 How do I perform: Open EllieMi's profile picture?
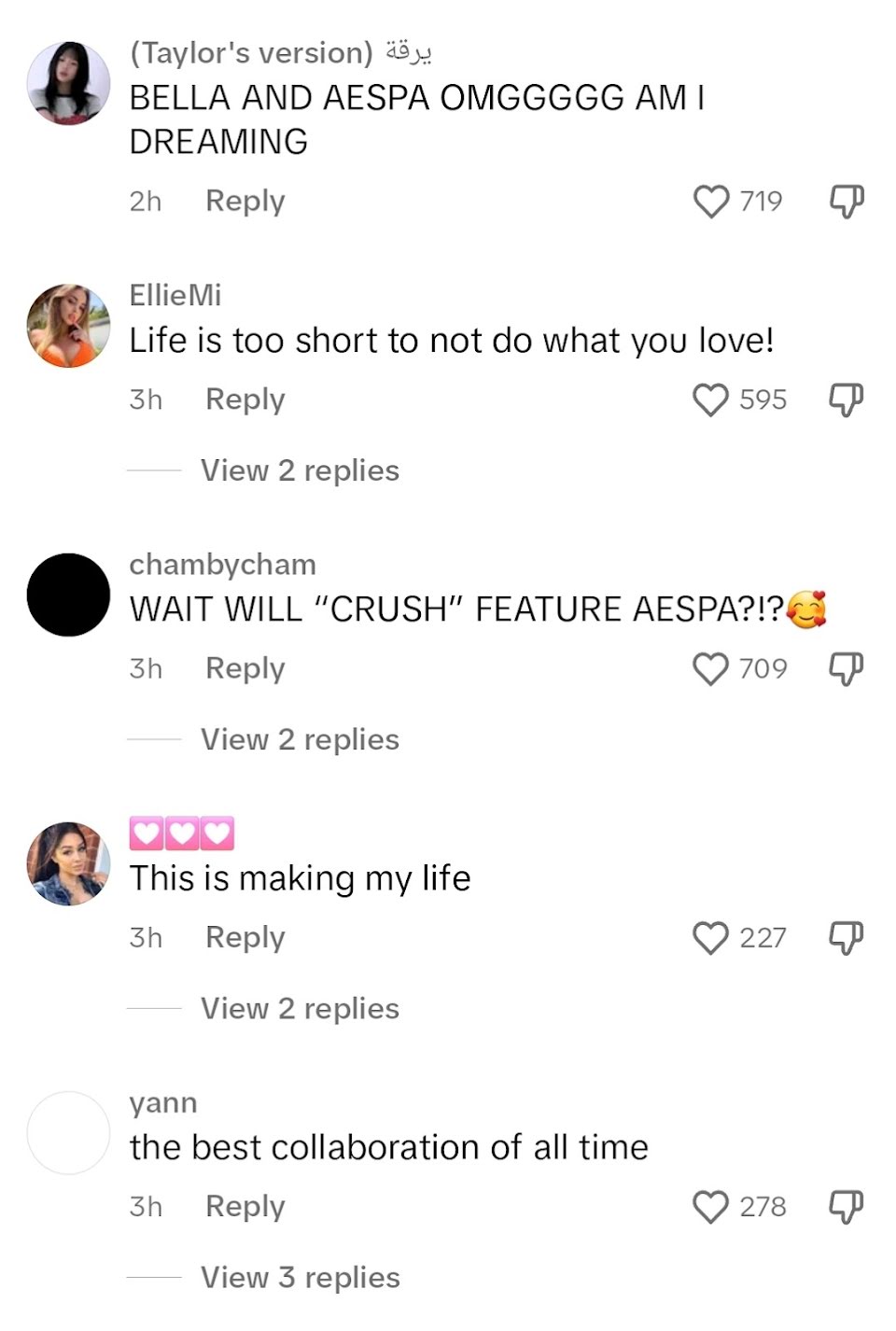point(68,326)
